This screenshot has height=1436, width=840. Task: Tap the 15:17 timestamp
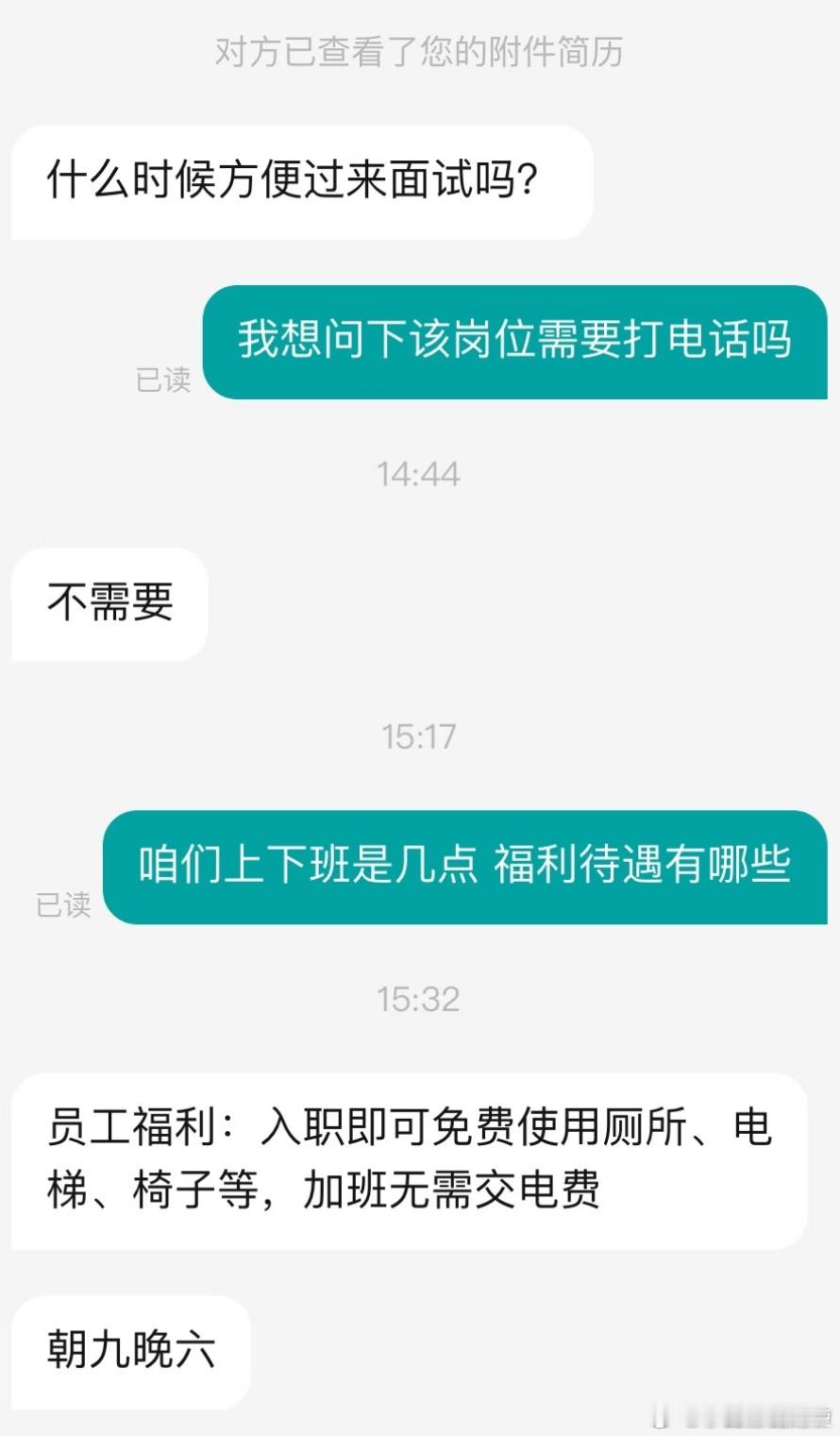418,736
